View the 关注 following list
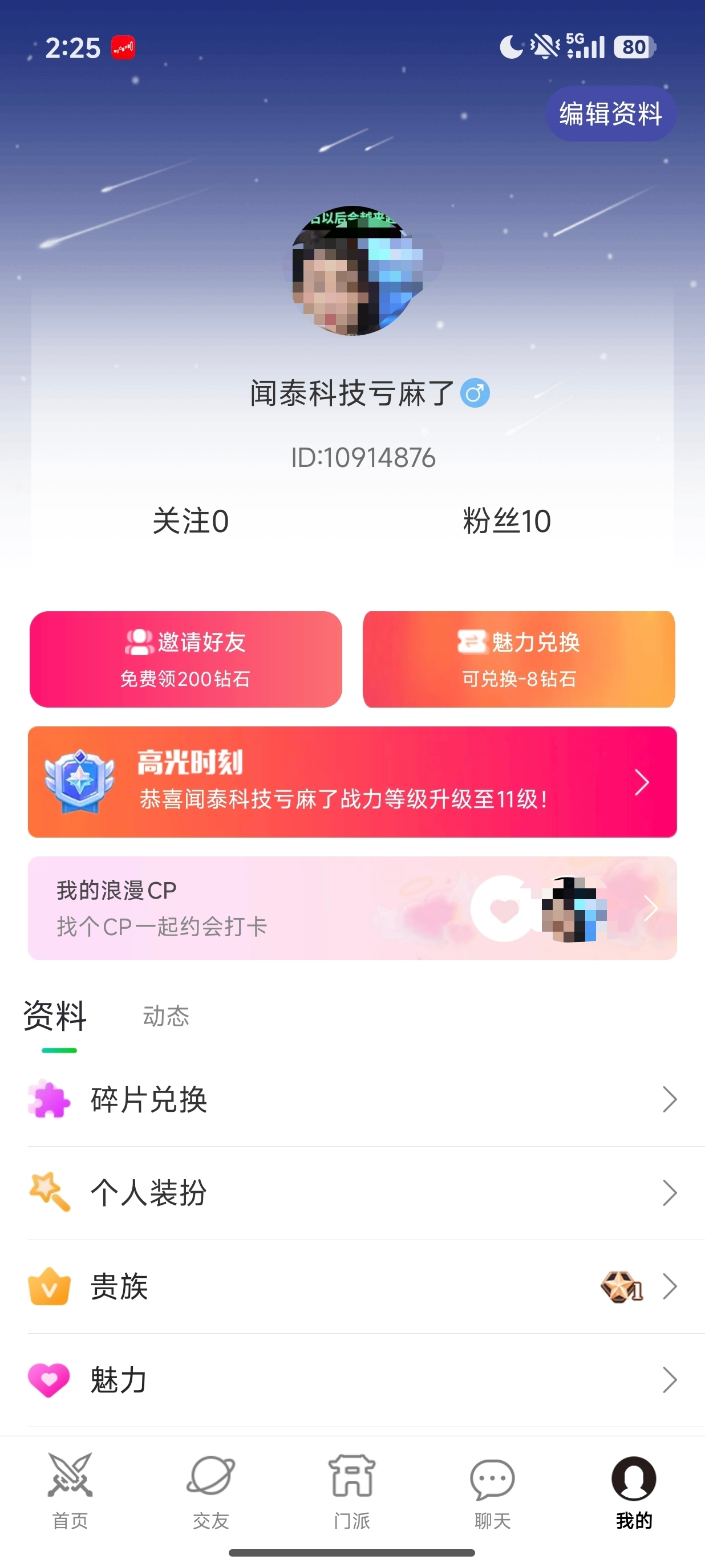The height and width of the screenshot is (1568, 705). (191, 521)
